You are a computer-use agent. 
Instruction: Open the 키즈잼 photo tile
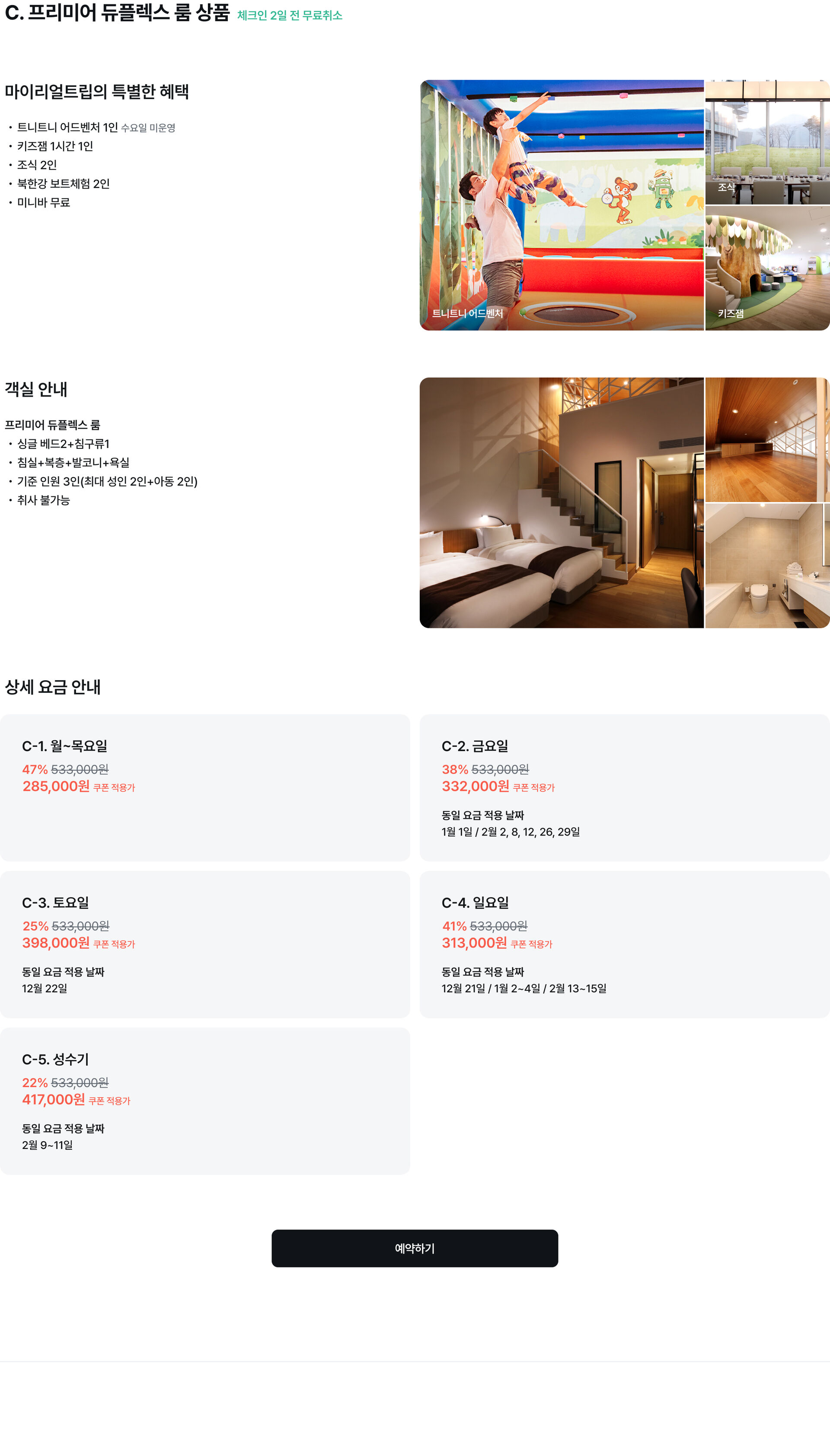pos(767,268)
